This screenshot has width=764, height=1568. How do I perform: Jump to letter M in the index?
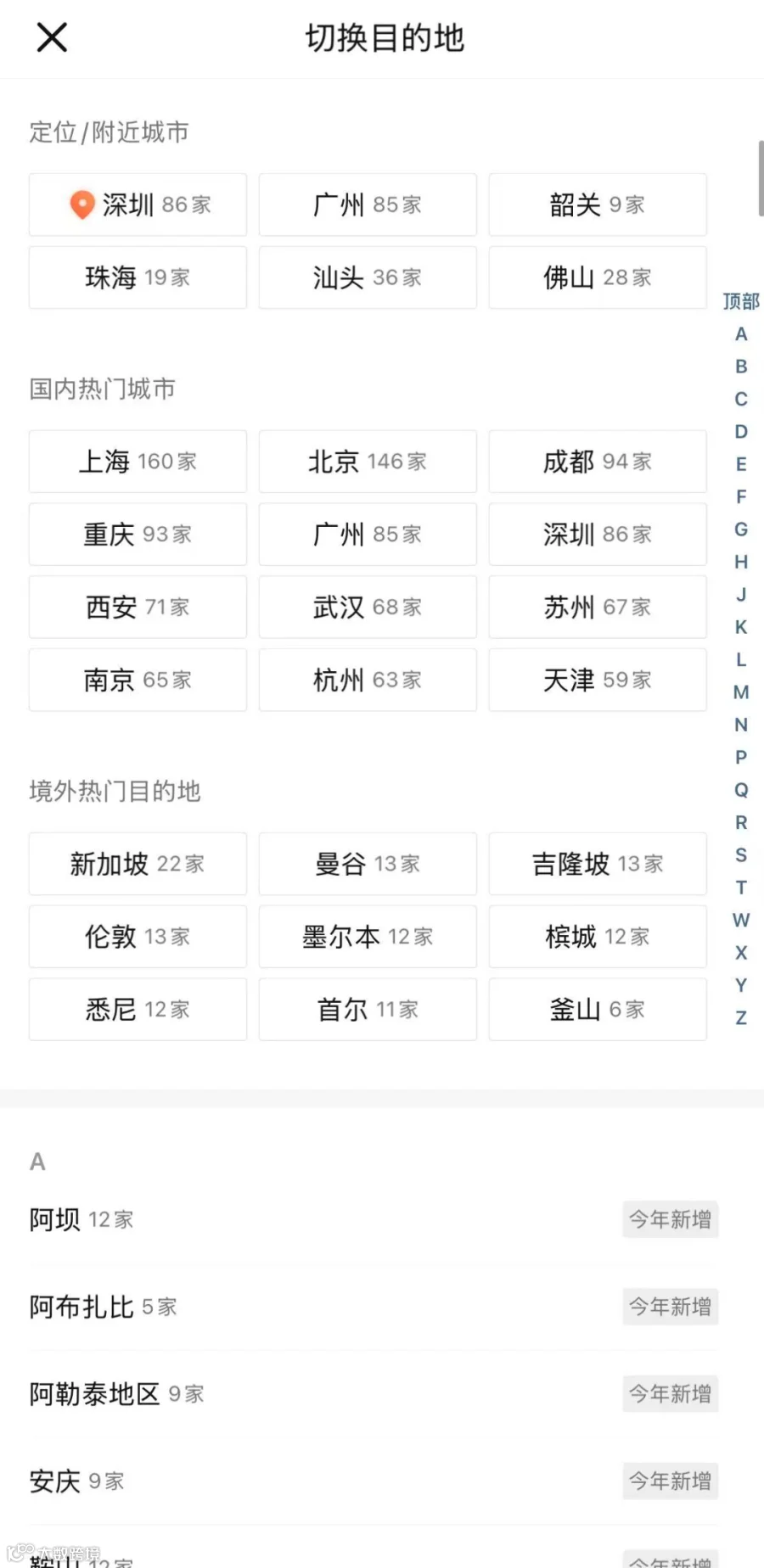(741, 692)
